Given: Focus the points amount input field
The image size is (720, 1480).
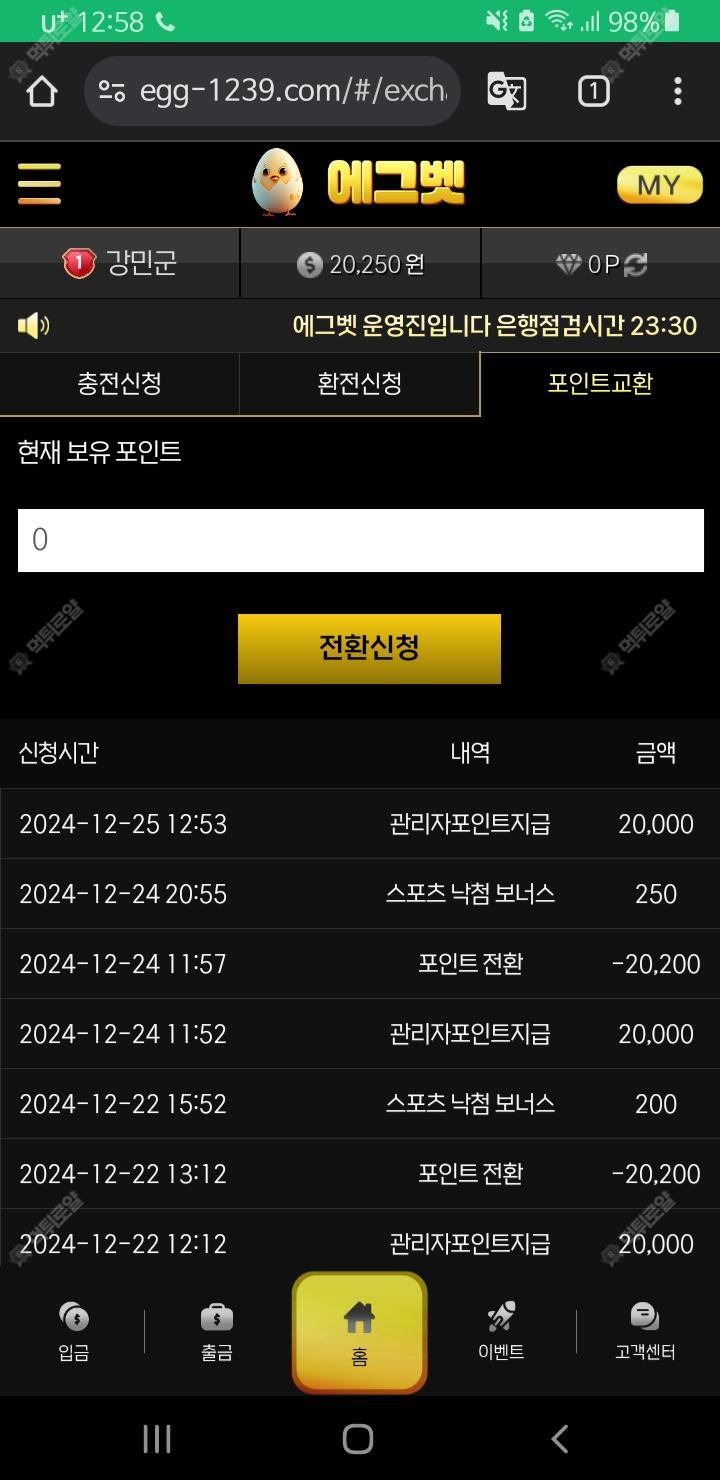Looking at the screenshot, I should [x=360, y=540].
